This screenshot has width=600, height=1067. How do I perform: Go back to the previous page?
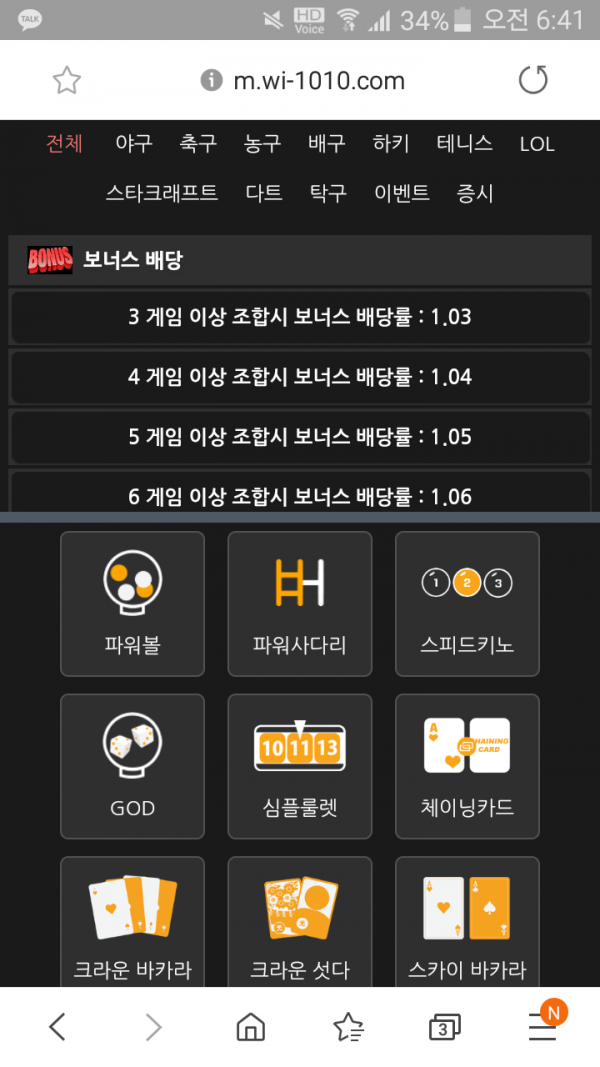[x=58, y=1026]
